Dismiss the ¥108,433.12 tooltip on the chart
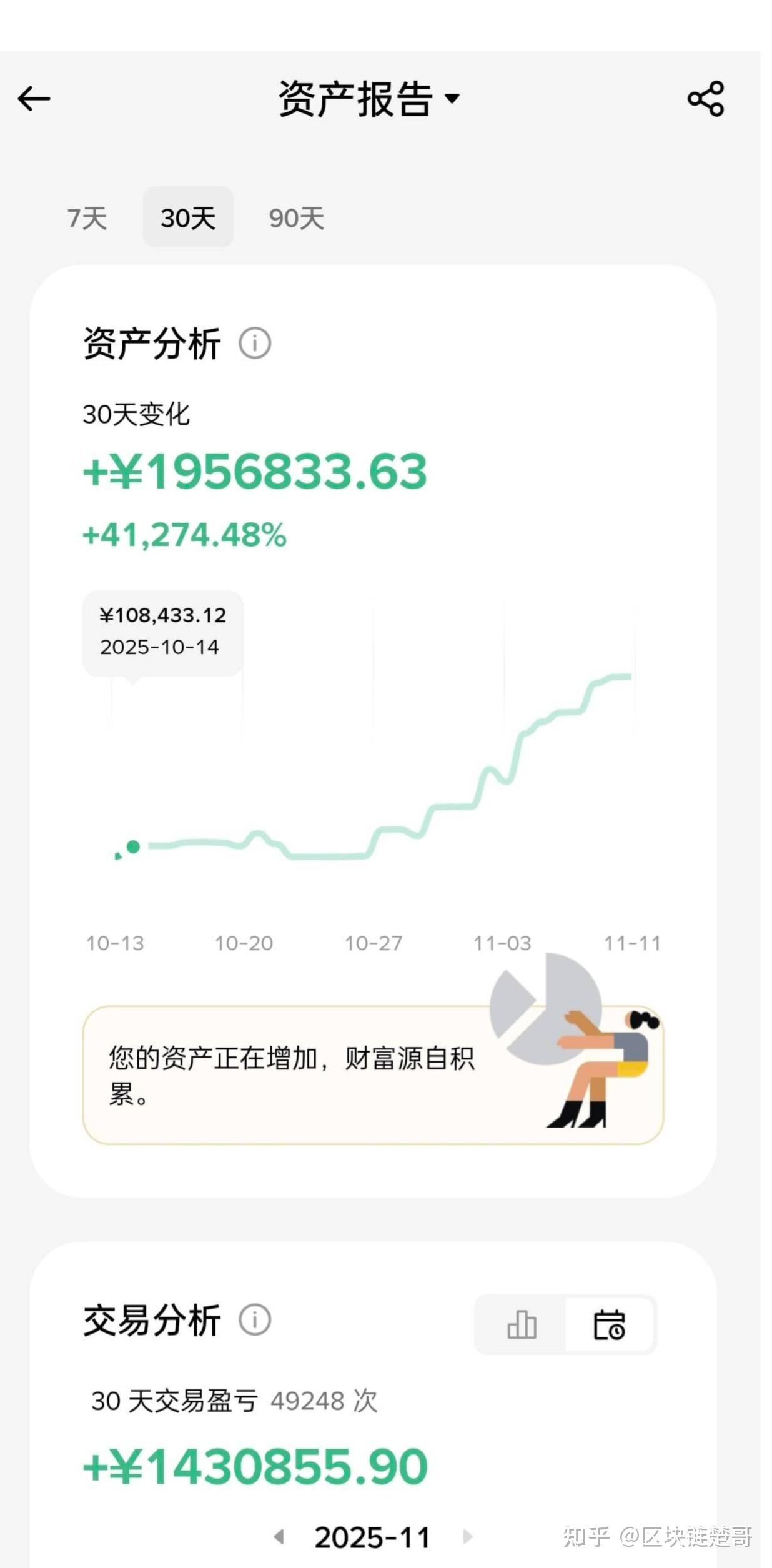This screenshot has height=1568, width=772. click(164, 635)
